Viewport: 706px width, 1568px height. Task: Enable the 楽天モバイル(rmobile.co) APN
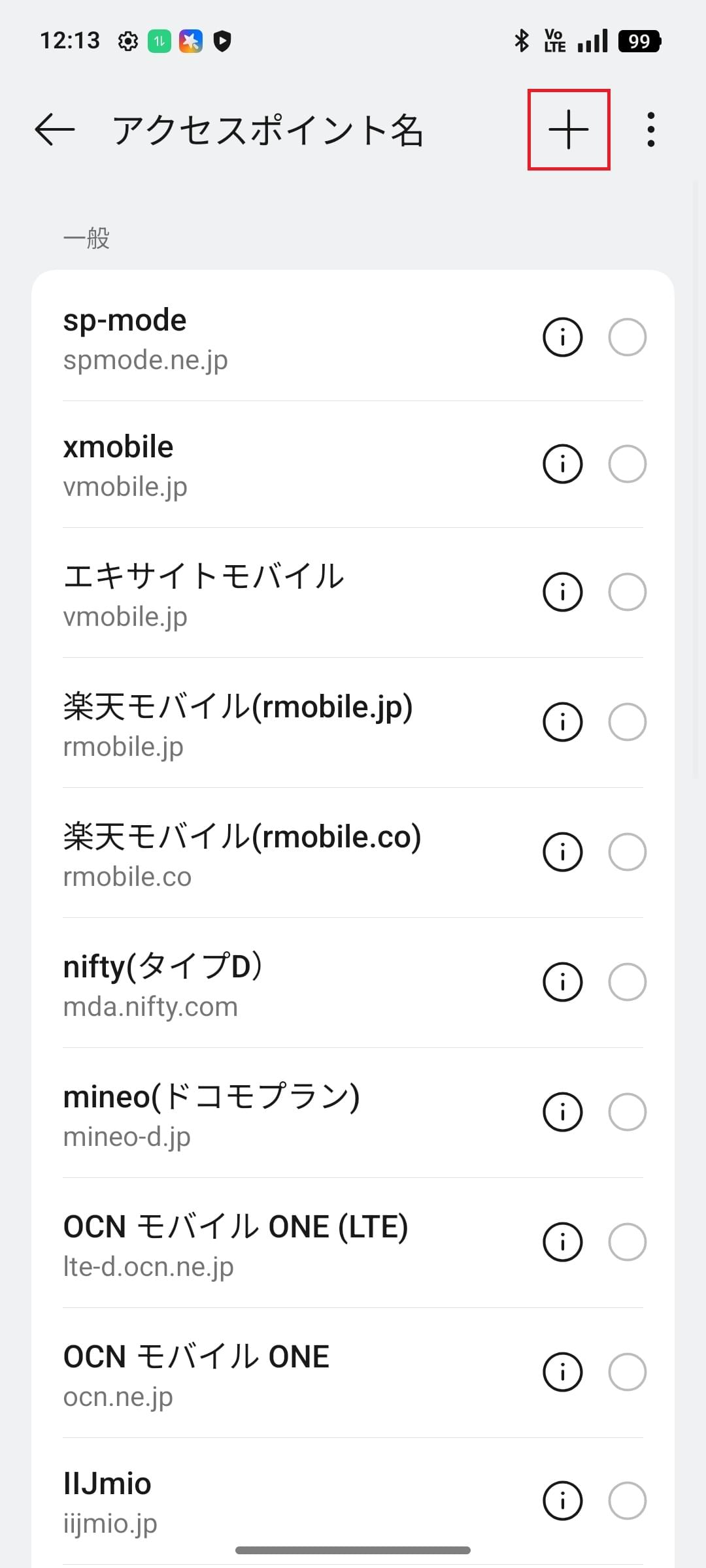click(627, 852)
